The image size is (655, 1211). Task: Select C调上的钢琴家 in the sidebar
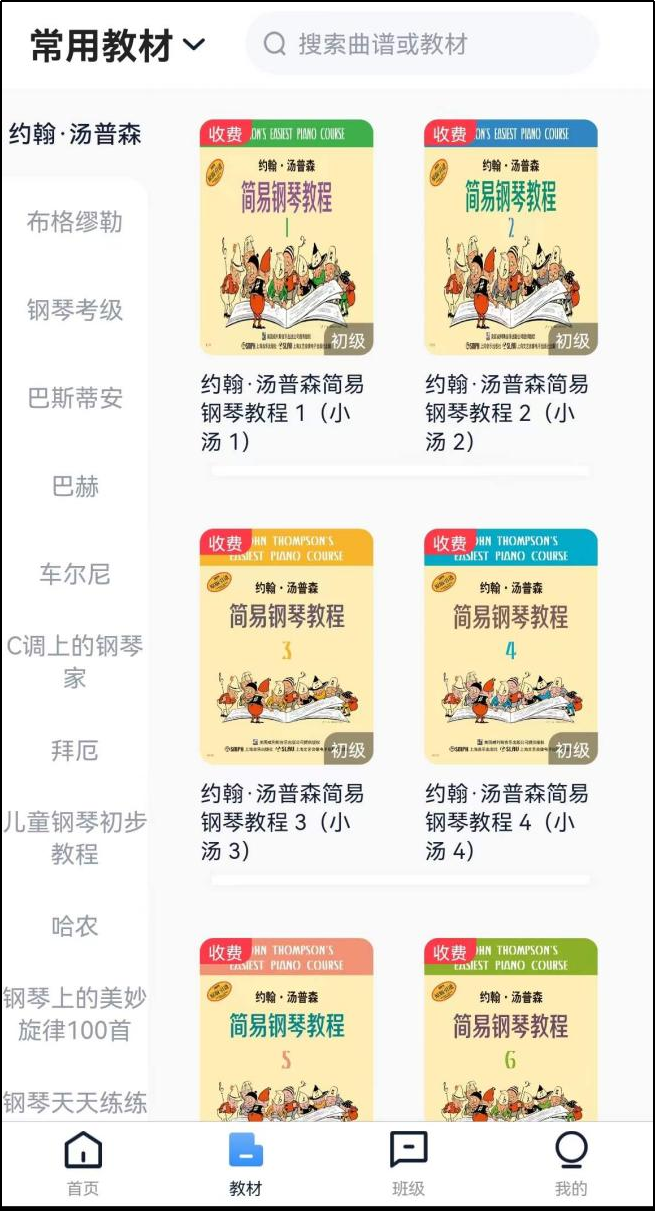[x=75, y=662]
